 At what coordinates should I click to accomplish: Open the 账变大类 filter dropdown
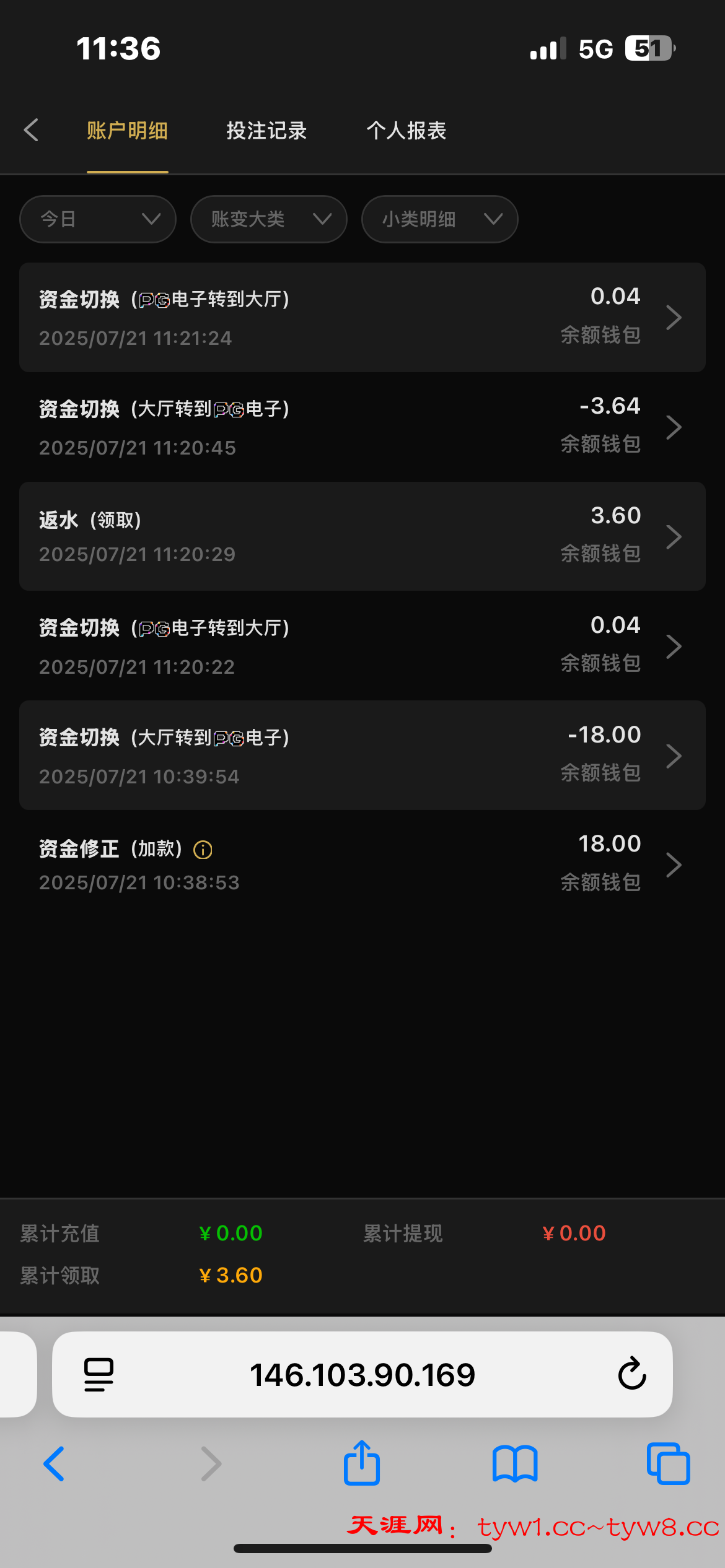click(x=268, y=219)
